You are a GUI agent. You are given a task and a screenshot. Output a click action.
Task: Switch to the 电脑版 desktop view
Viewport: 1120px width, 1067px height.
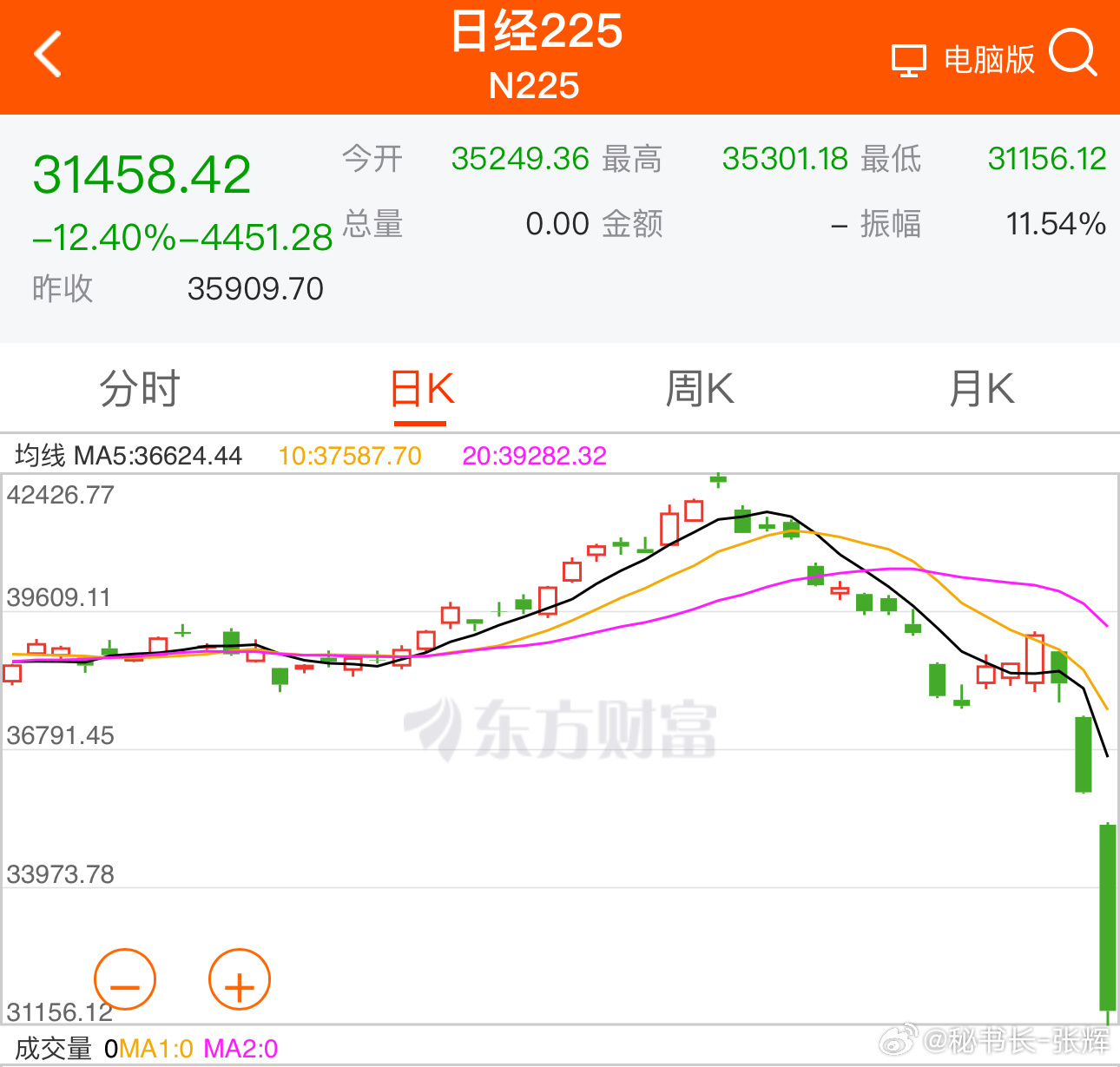point(964,60)
